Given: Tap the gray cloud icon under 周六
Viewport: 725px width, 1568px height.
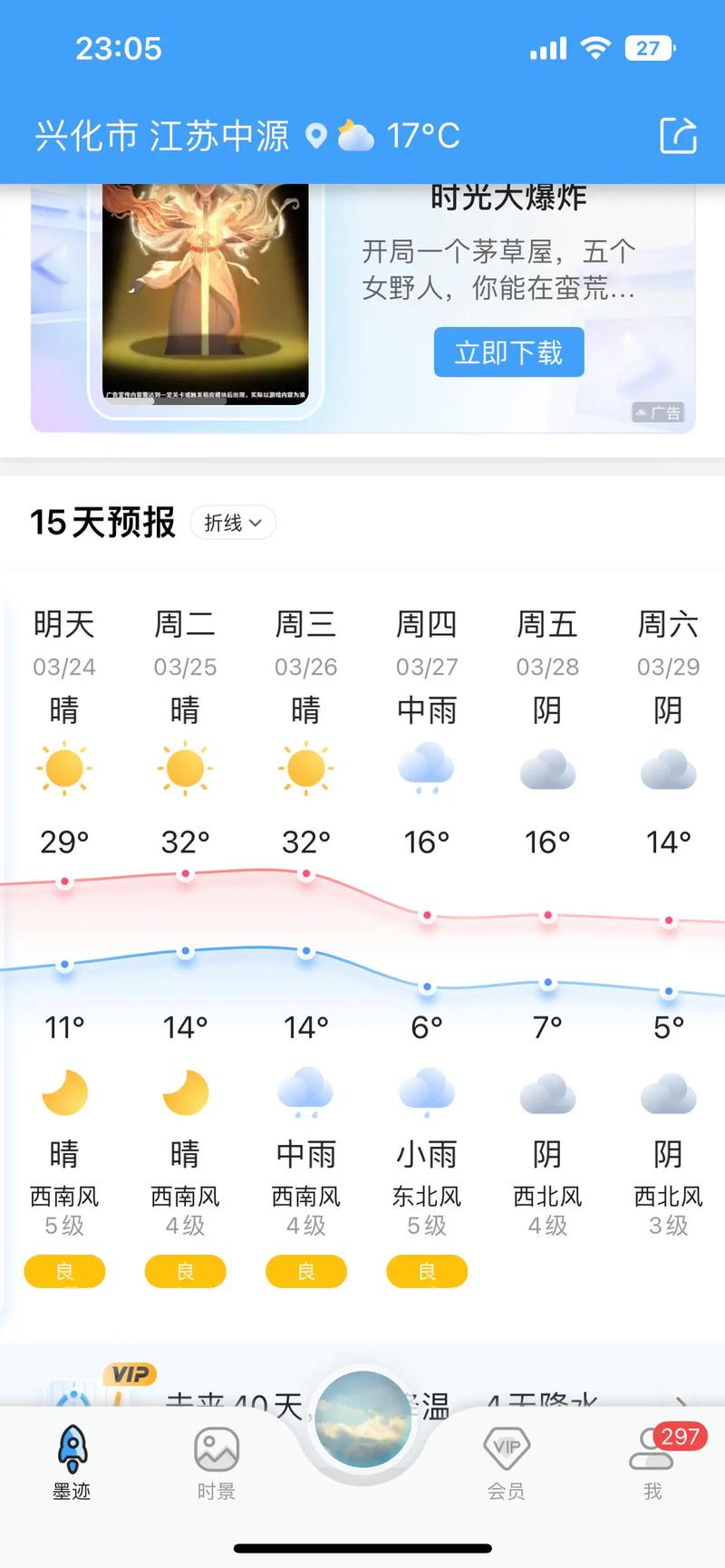Looking at the screenshot, I should point(668,768).
